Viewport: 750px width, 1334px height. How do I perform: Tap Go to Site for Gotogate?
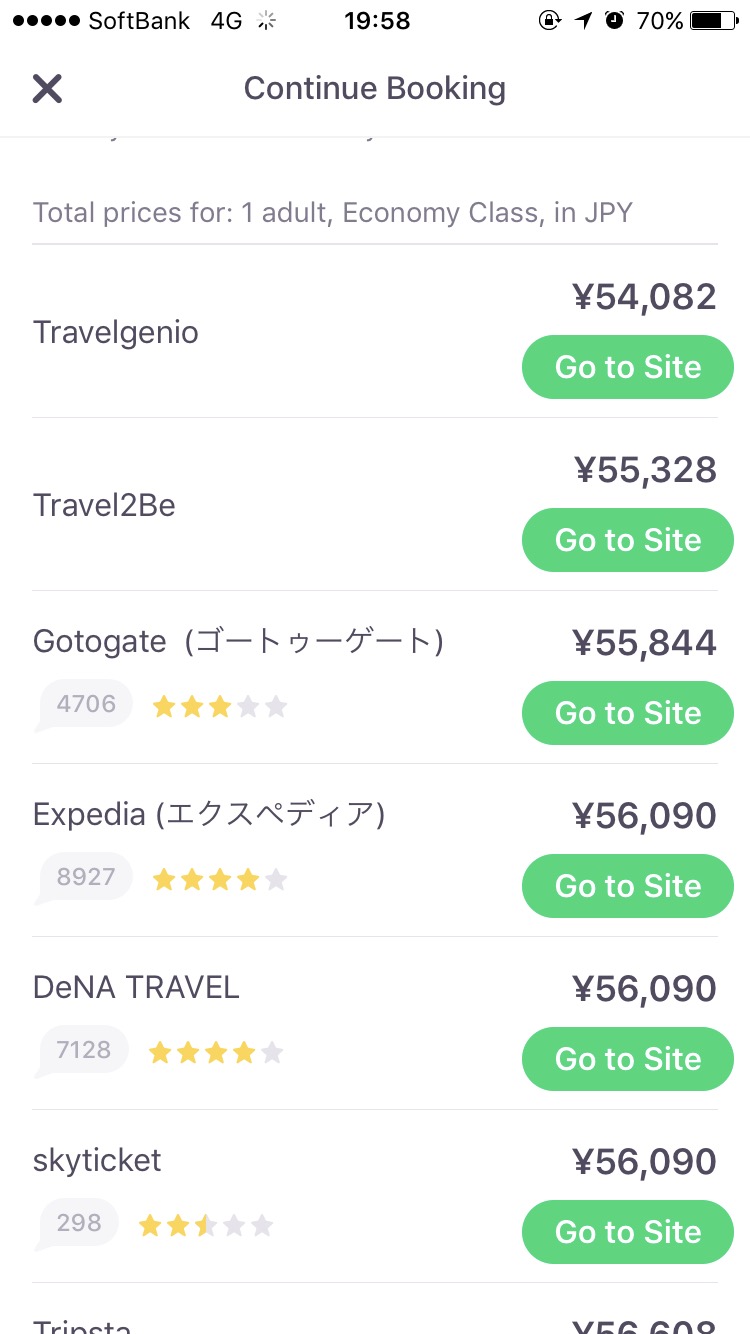(628, 713)
